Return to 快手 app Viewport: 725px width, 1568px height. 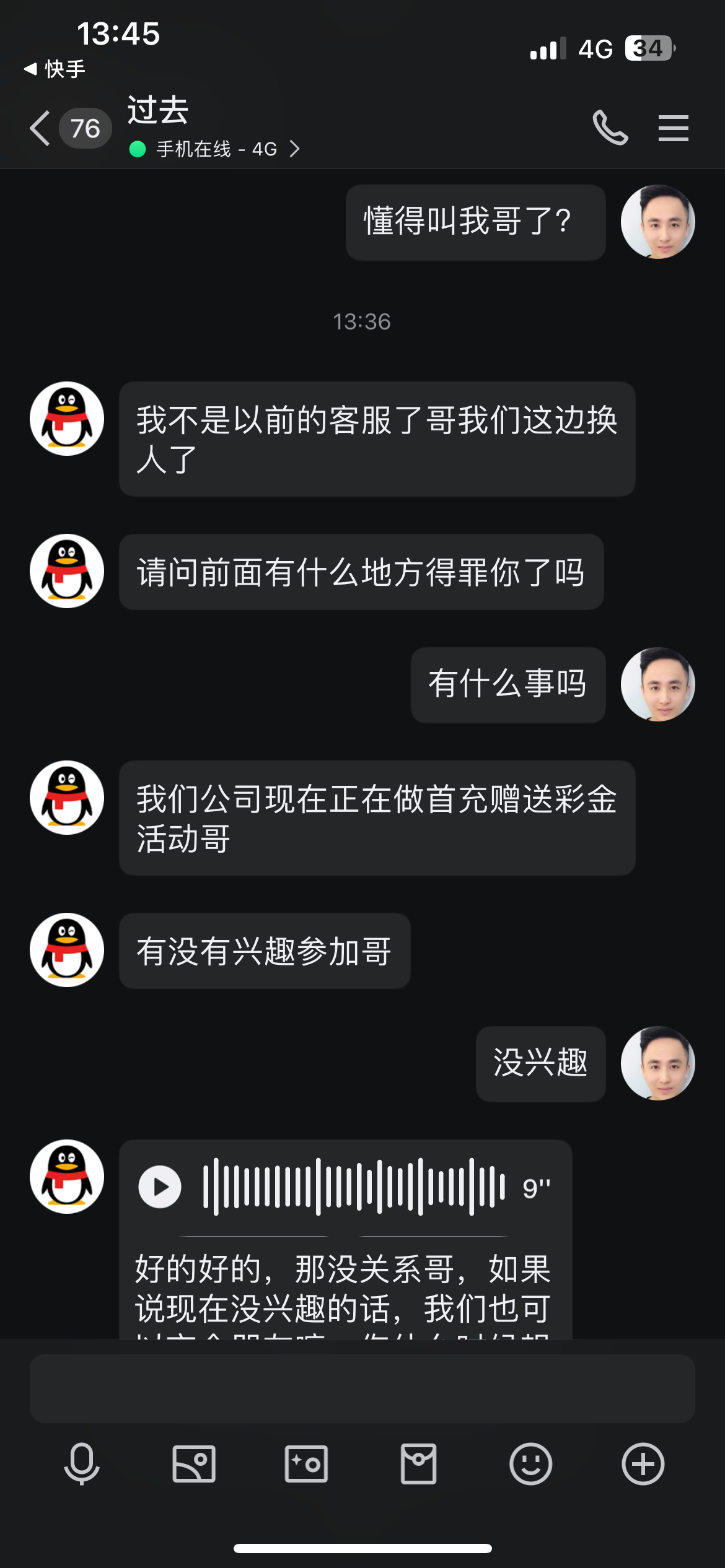pyautogui.click(x=55, y=69)
